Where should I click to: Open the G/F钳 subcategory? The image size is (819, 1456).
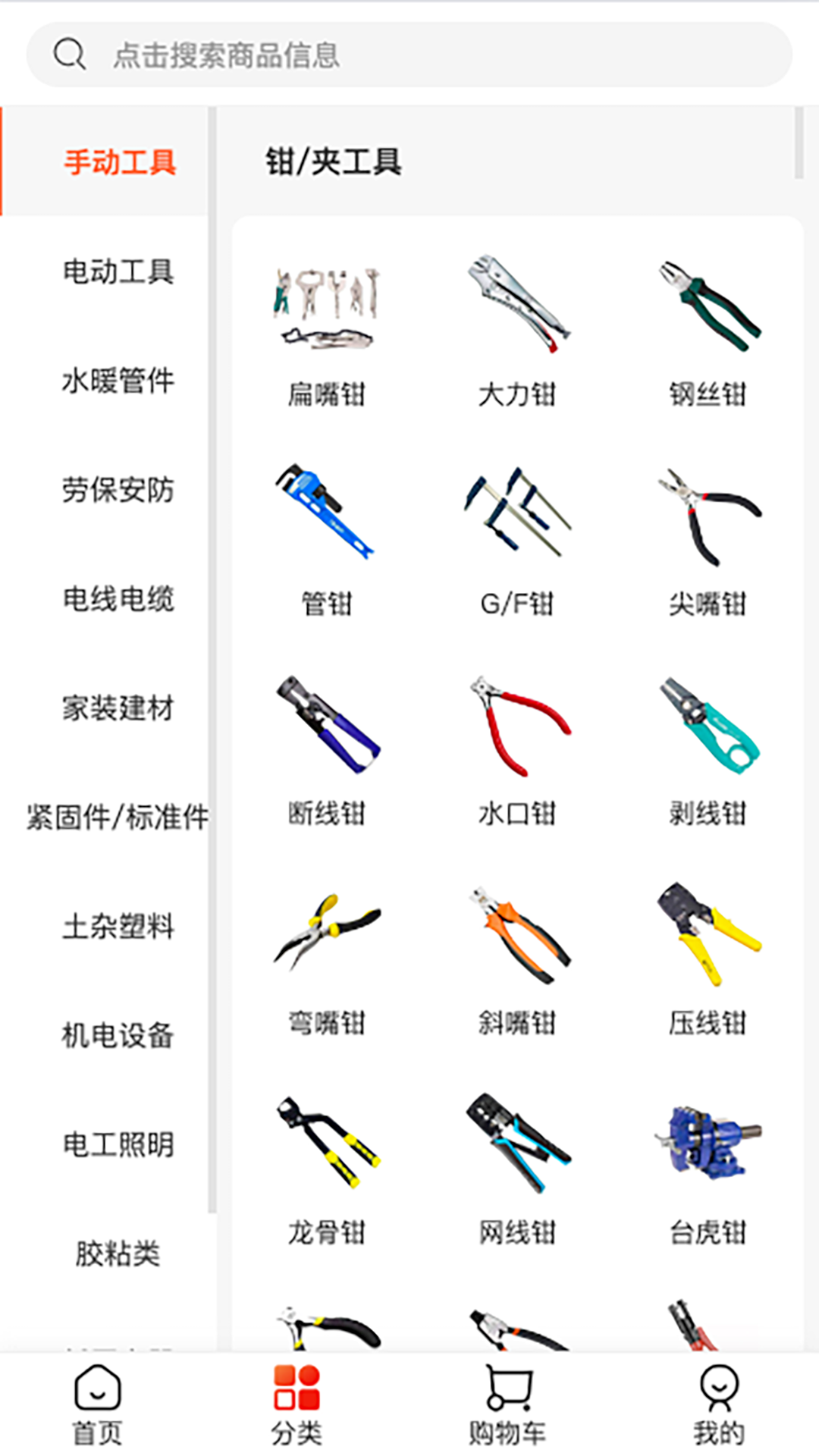point(517,542)
